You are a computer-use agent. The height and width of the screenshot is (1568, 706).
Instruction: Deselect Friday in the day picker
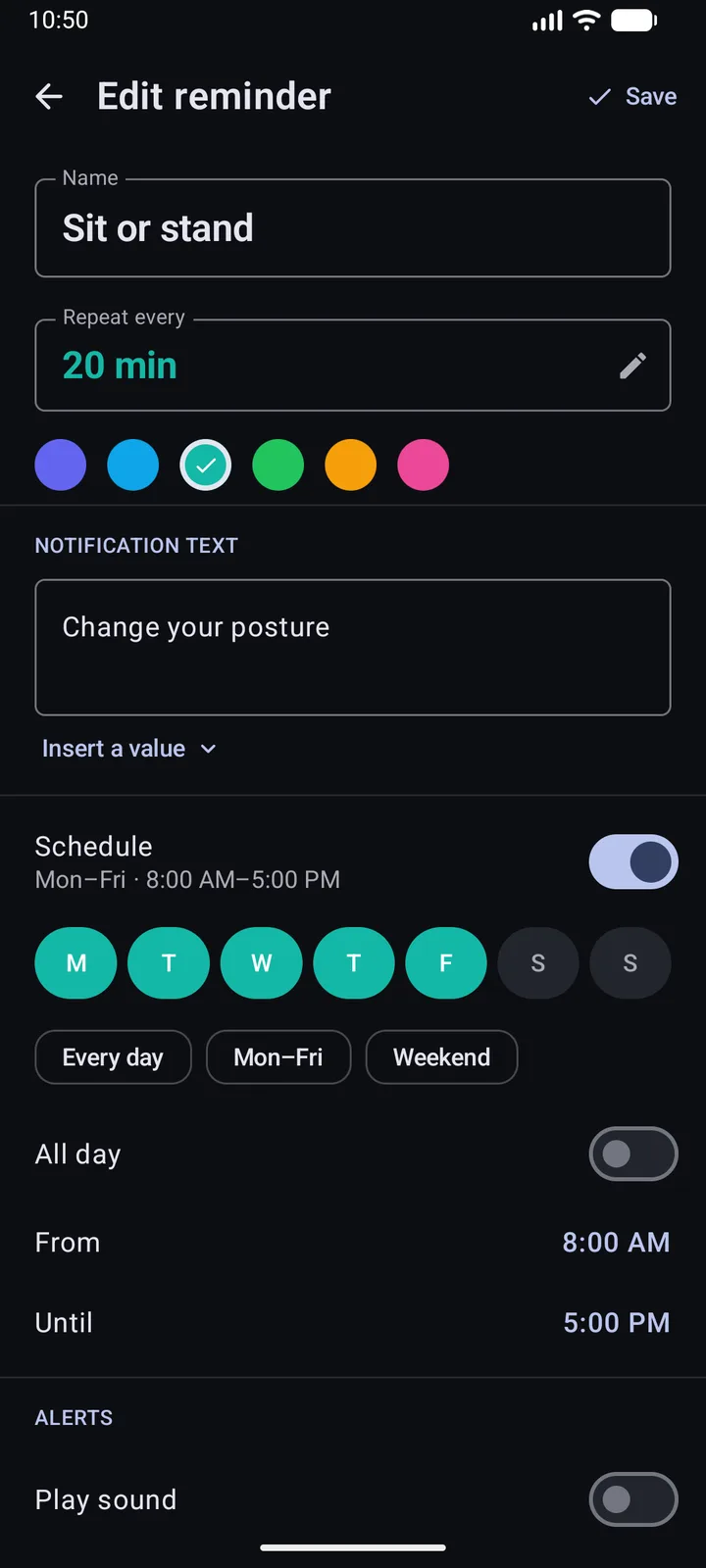[446, 963]
